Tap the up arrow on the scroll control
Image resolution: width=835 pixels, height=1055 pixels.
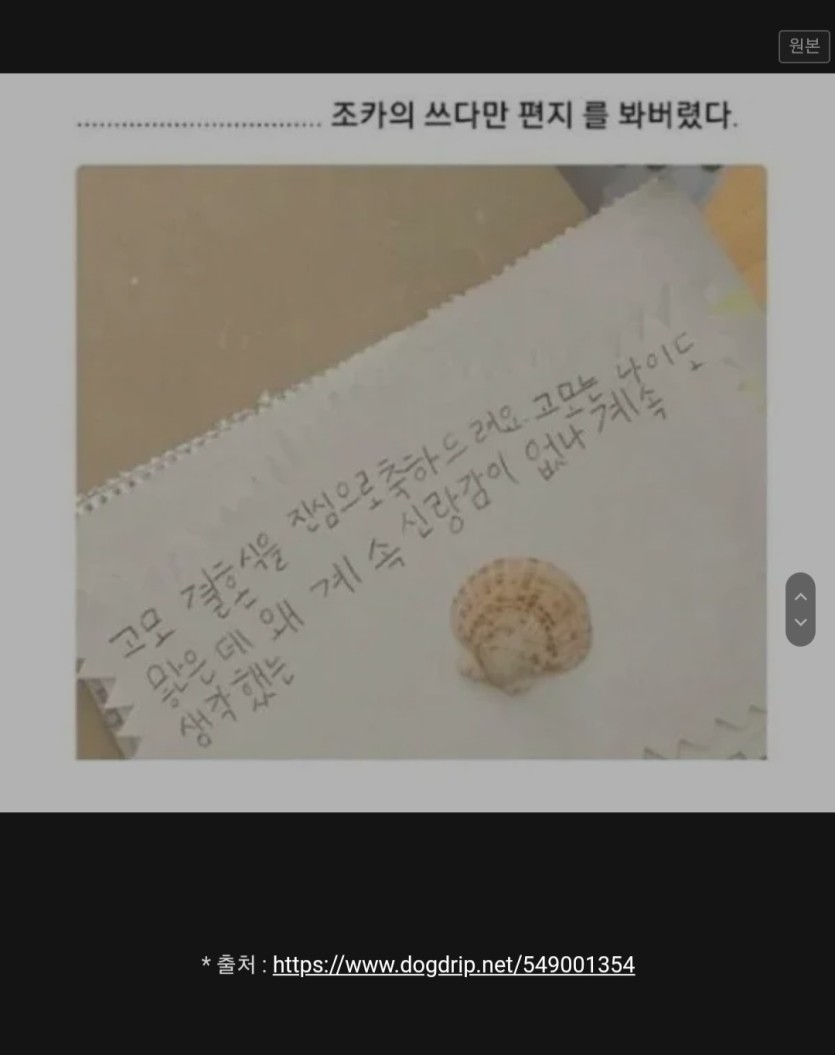coord(800,597)
